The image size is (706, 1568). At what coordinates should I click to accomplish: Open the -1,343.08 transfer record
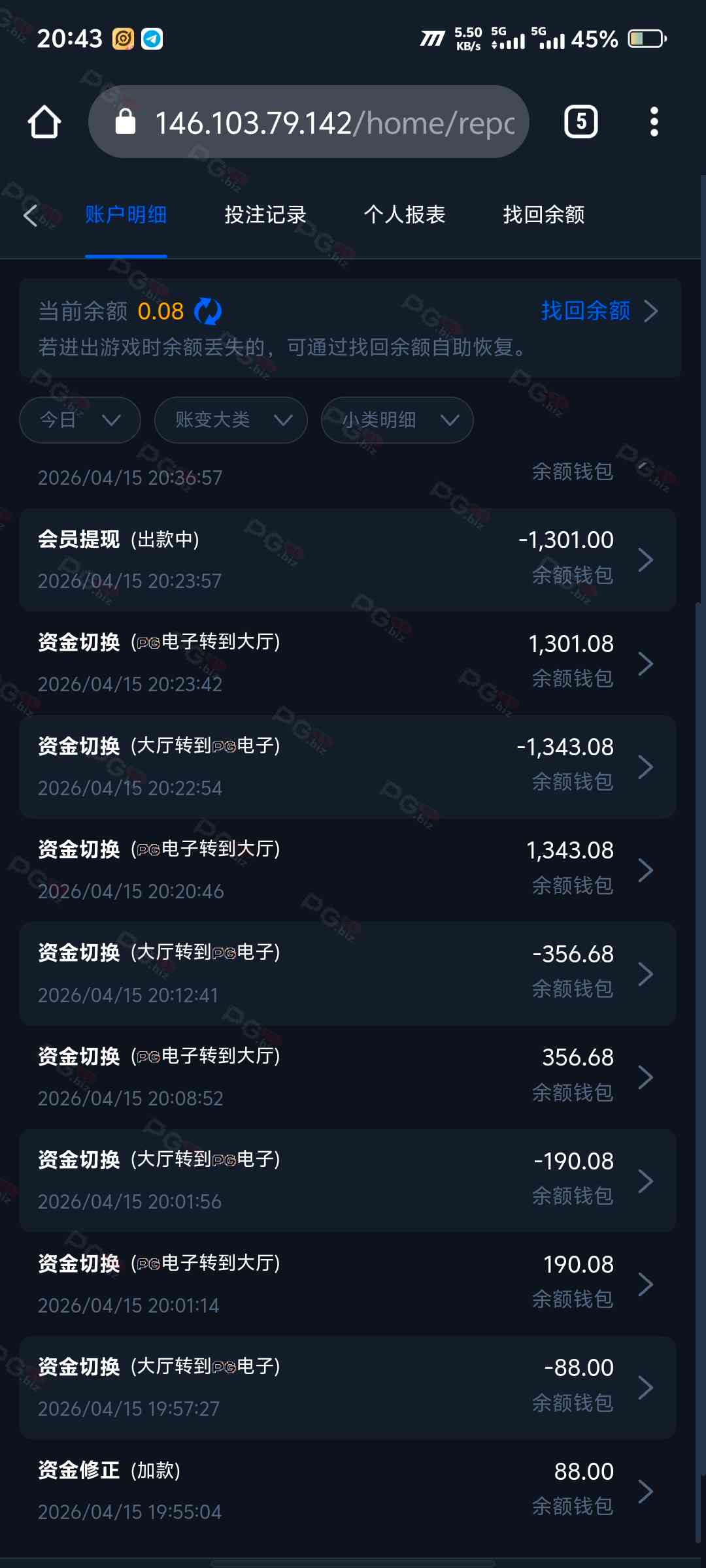coord(348,767)
